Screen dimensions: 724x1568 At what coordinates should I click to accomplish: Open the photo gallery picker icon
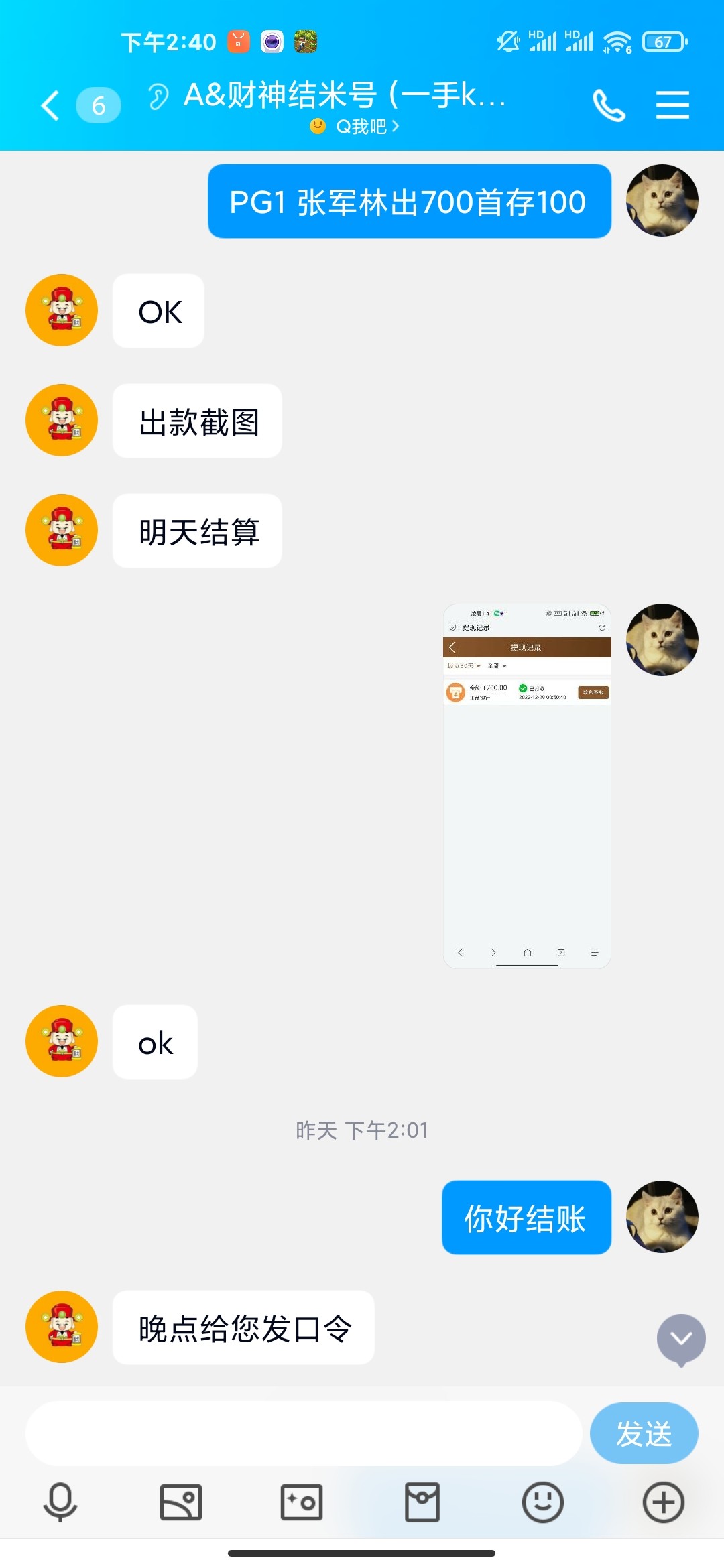point(181,1502)
